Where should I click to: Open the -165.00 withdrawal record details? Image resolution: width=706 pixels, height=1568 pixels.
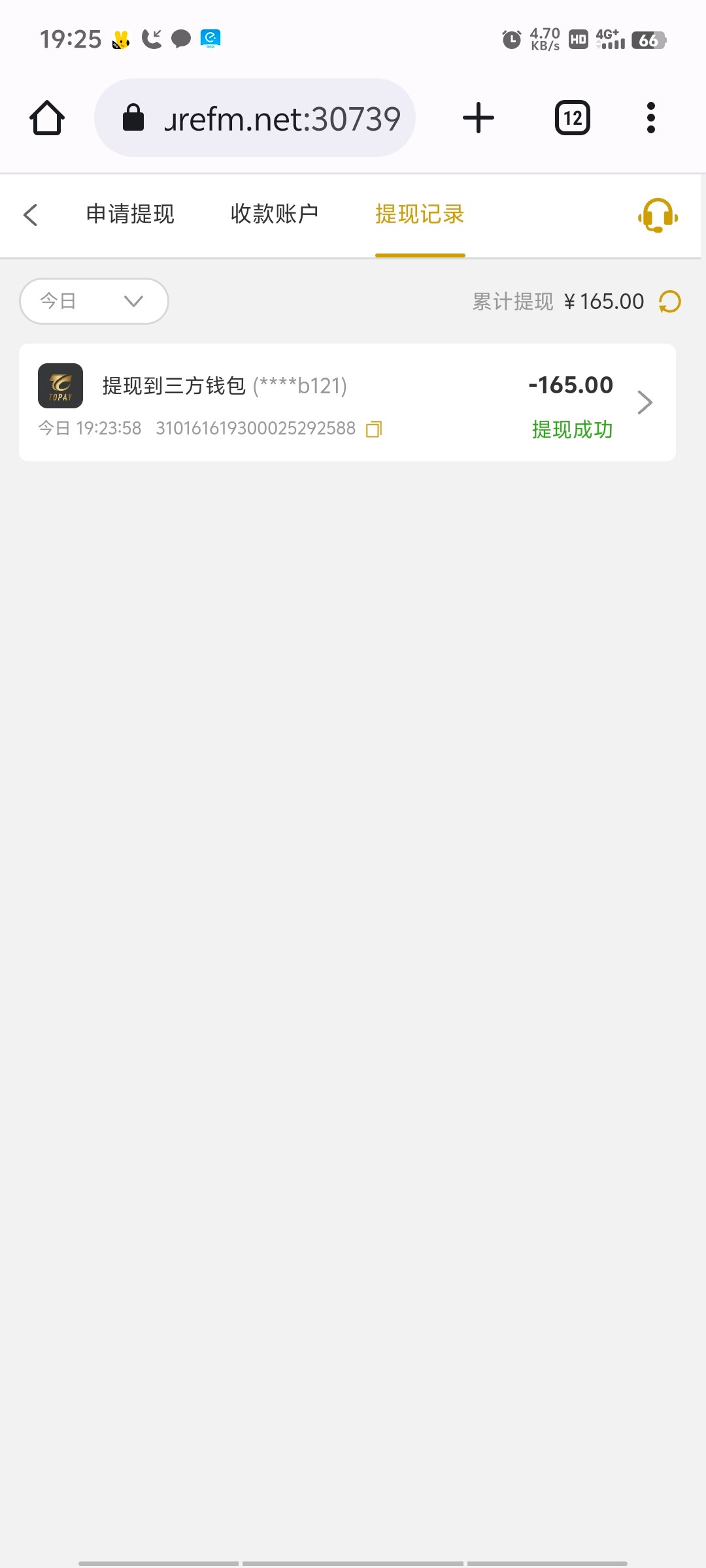pos(347,402)
